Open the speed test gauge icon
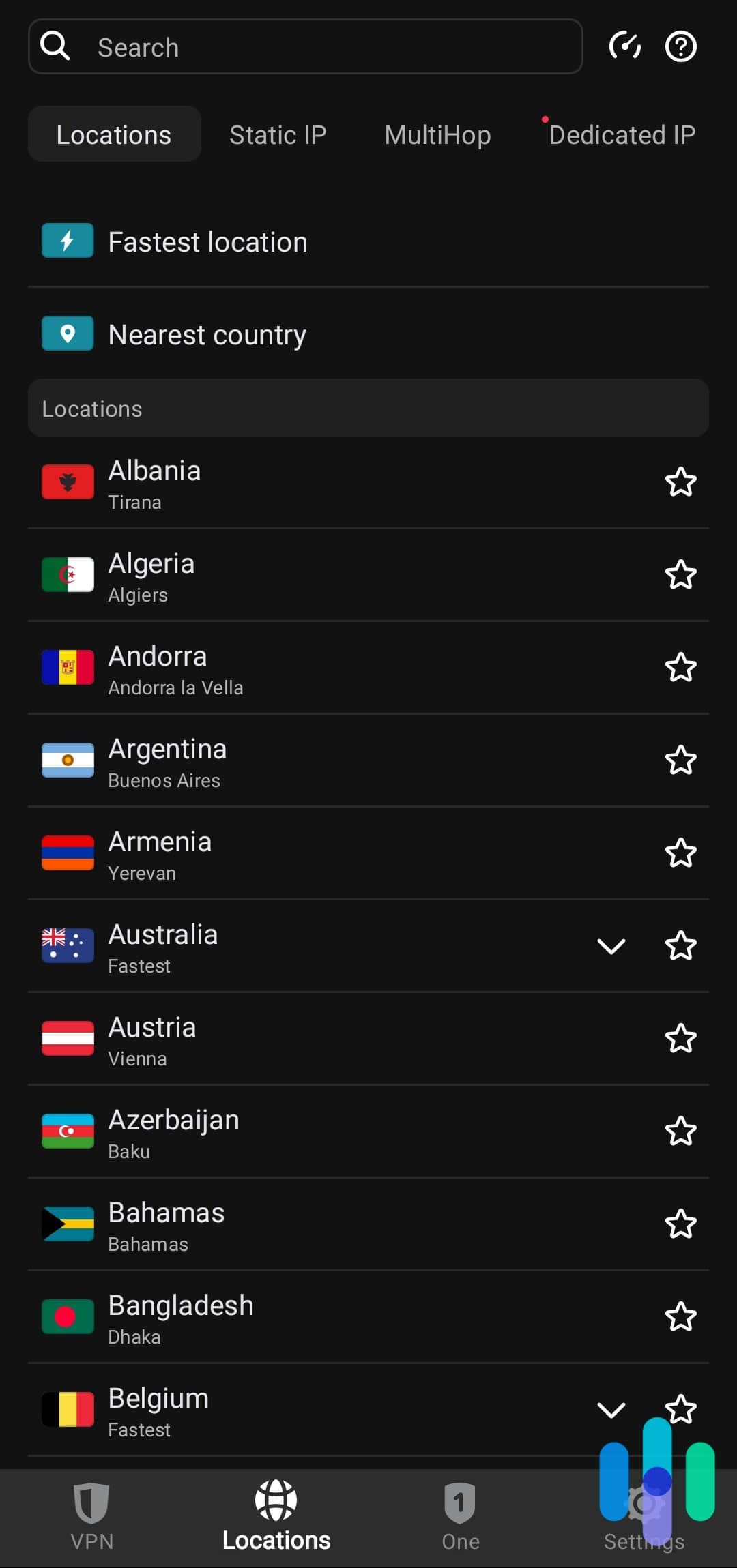737x1568 pixels. 624,46
